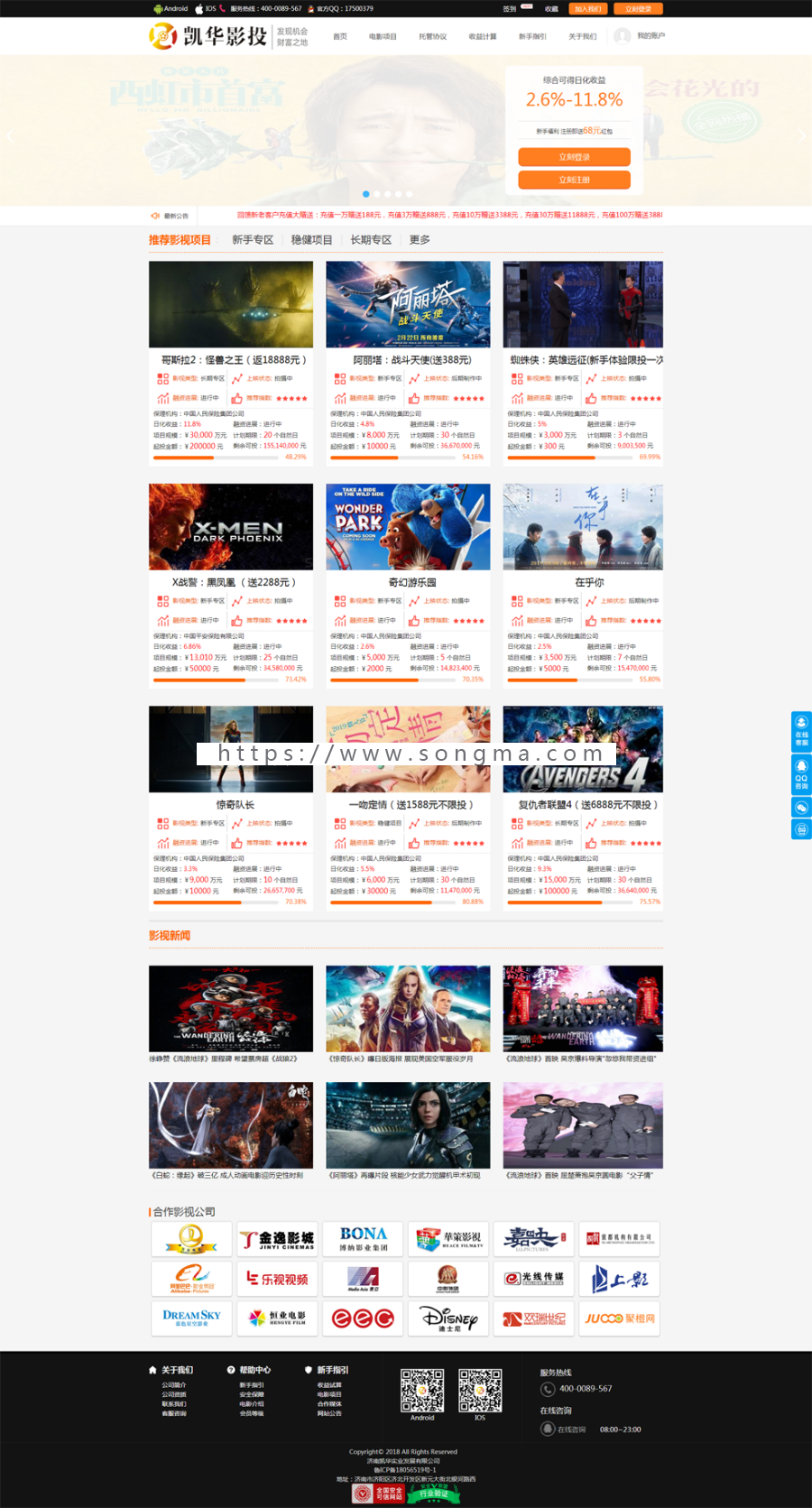
Task: Show next banner with the right arrow
Action: coord(801,136)
